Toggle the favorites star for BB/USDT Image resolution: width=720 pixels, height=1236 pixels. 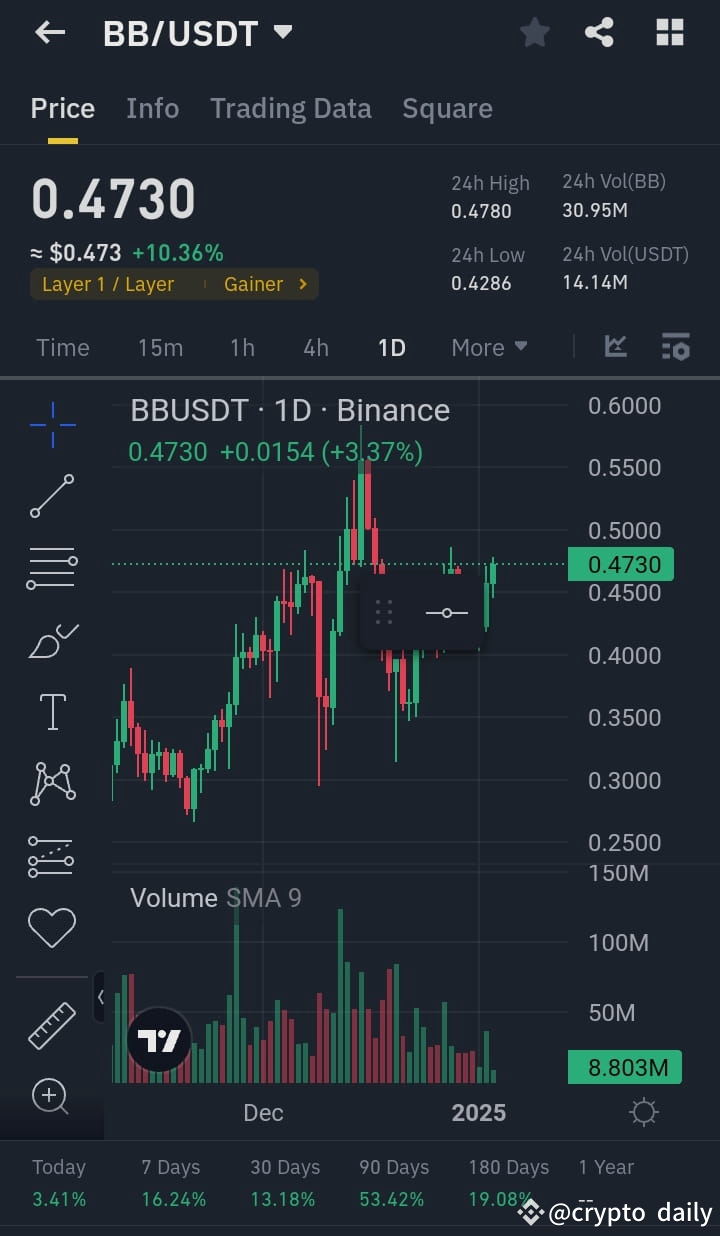(534, 32)
